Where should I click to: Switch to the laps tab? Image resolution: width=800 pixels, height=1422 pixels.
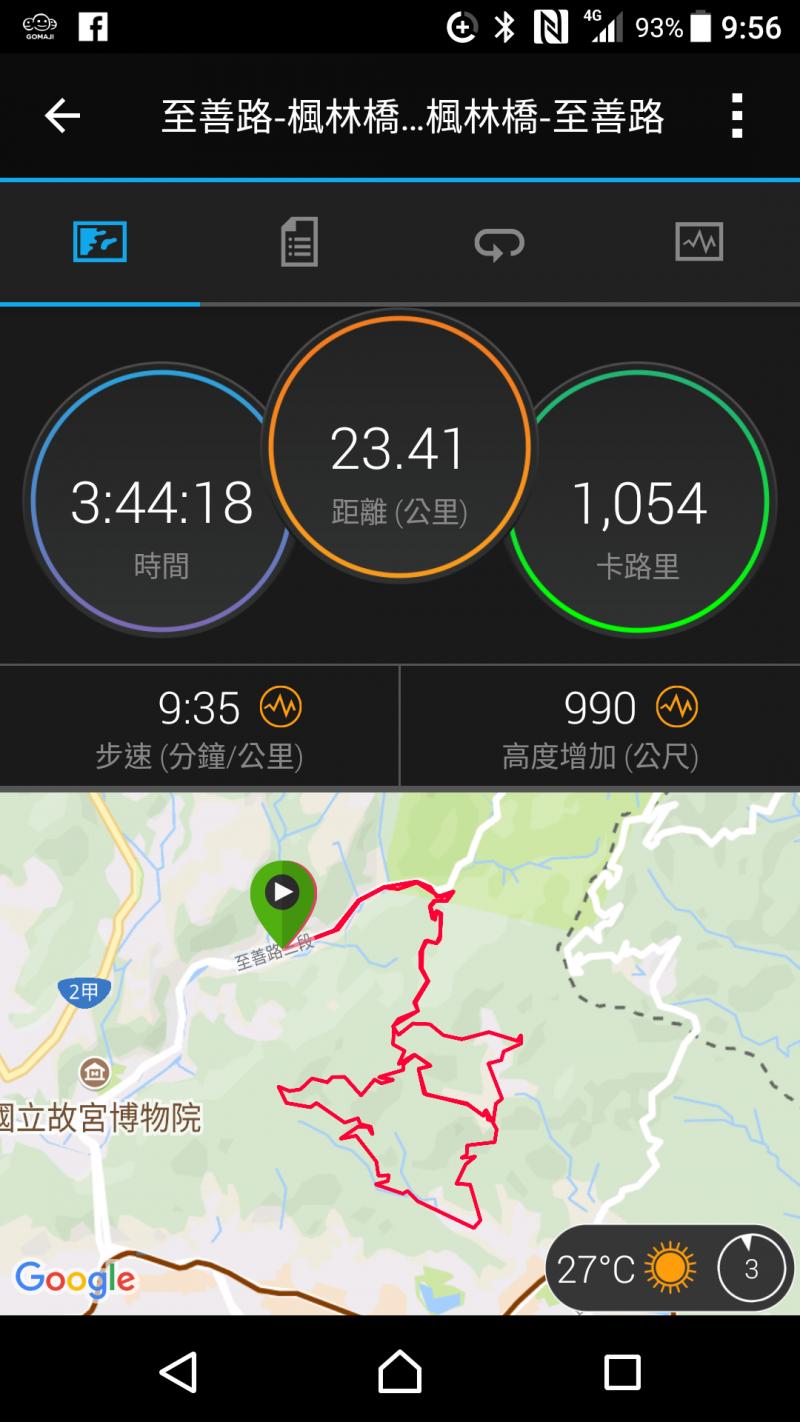[x=499, y=243]
